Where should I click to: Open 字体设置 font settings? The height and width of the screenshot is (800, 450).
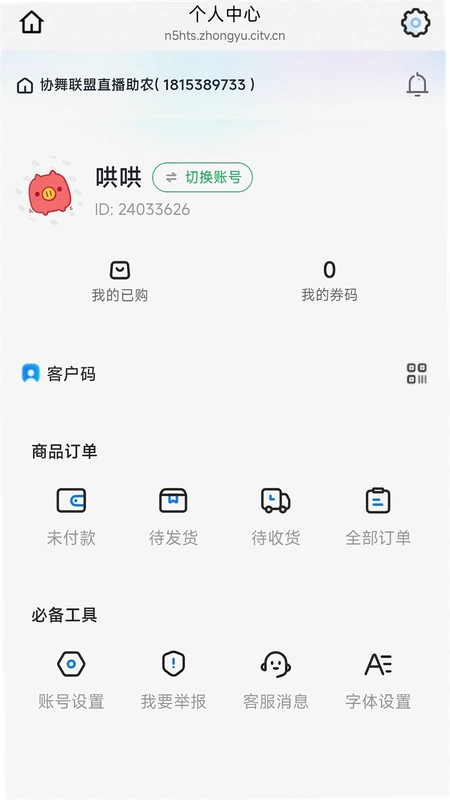click(x=378, y=681)
